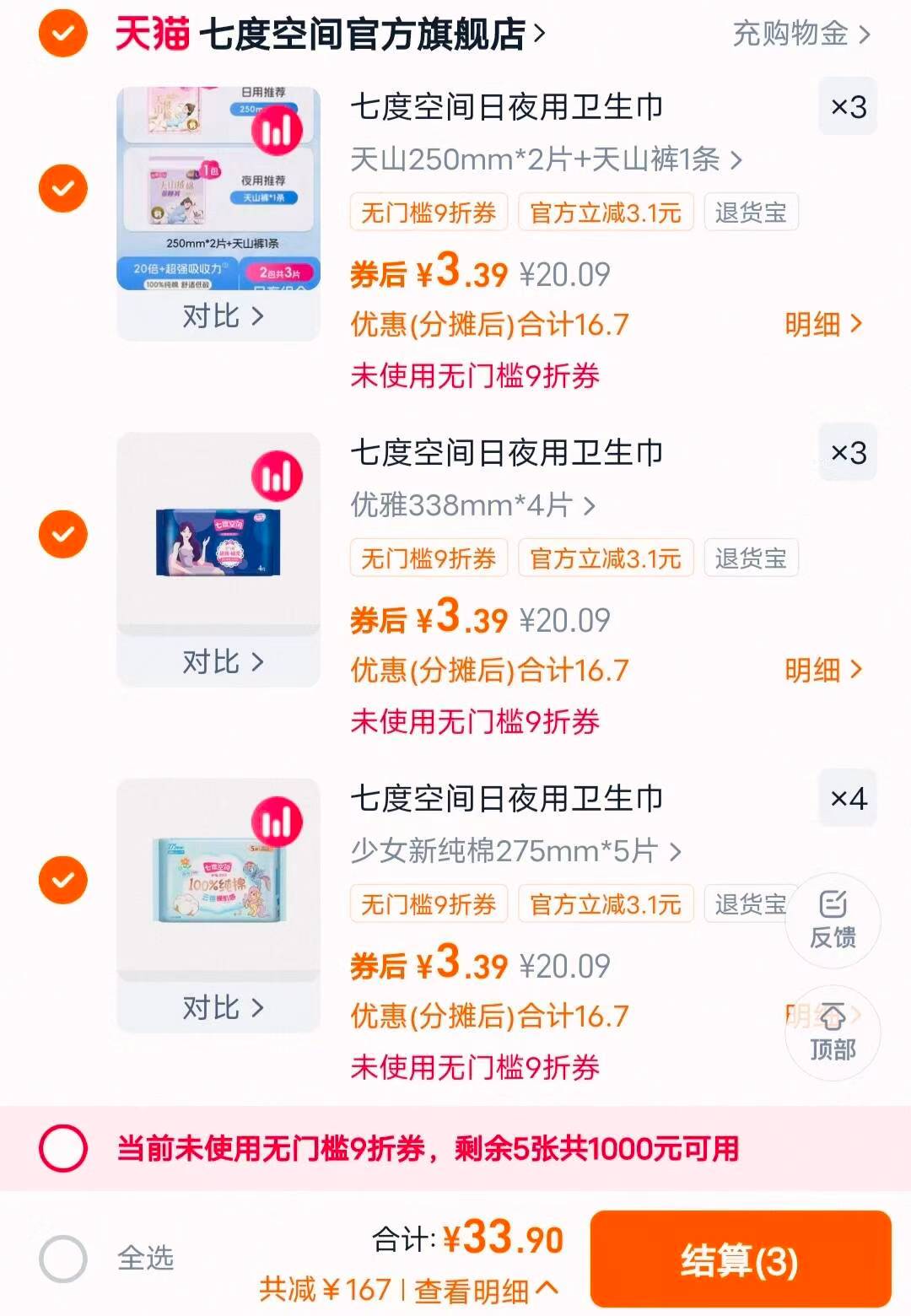Click 退货宝 tag on 优雅338mm item
The image size is (911, 1316).
point(750,558)
